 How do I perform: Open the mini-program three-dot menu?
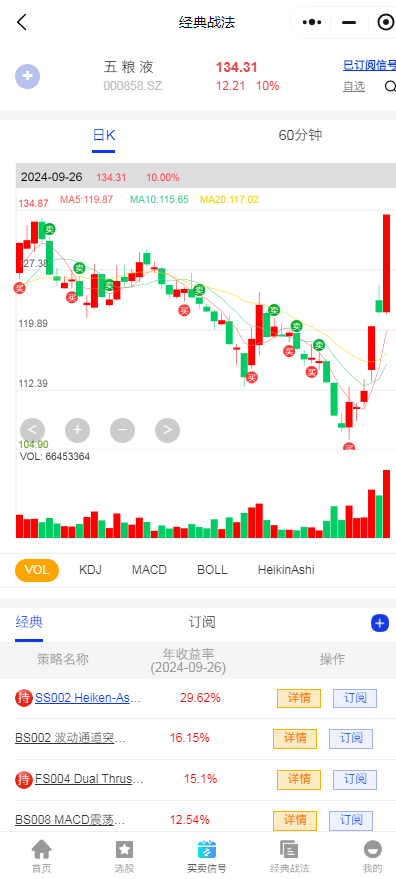click(311, 22)
